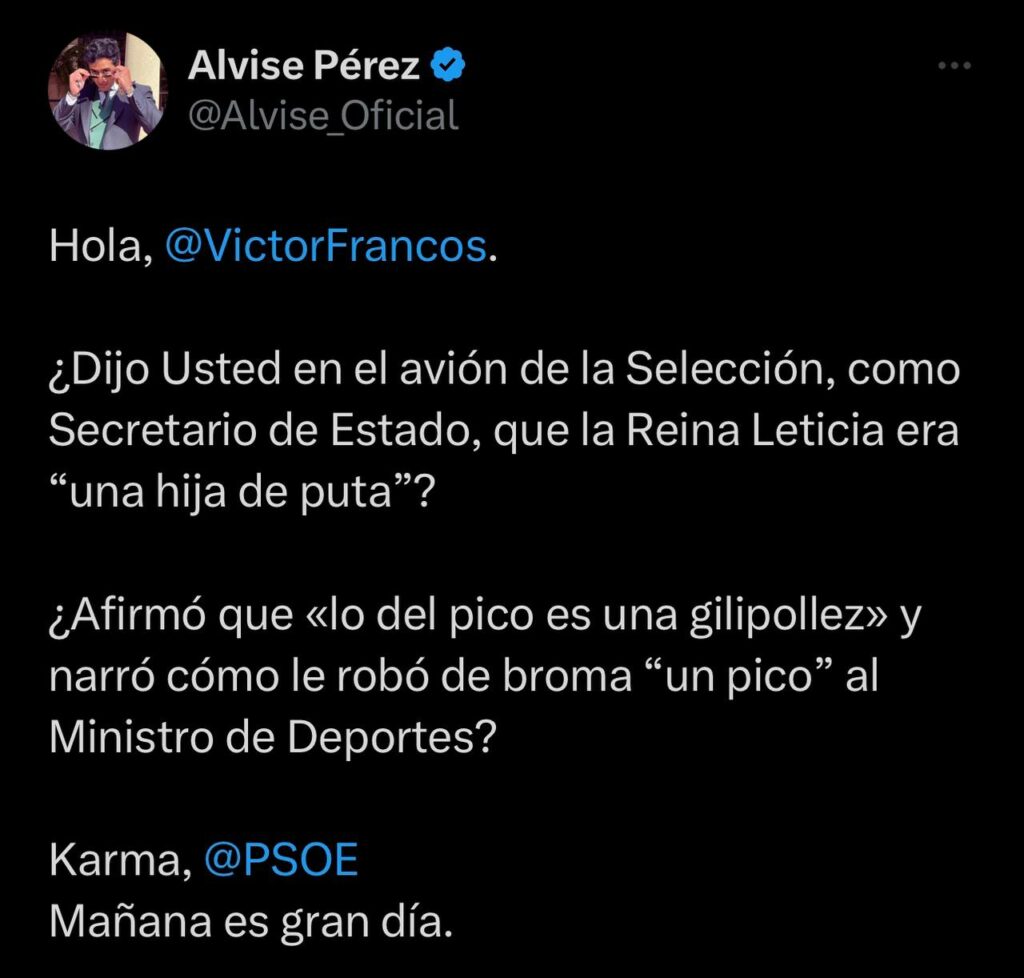1024x978 pixels.
Task: Open the @VictorFrancos mention
Action: click(x=324, y=247)
